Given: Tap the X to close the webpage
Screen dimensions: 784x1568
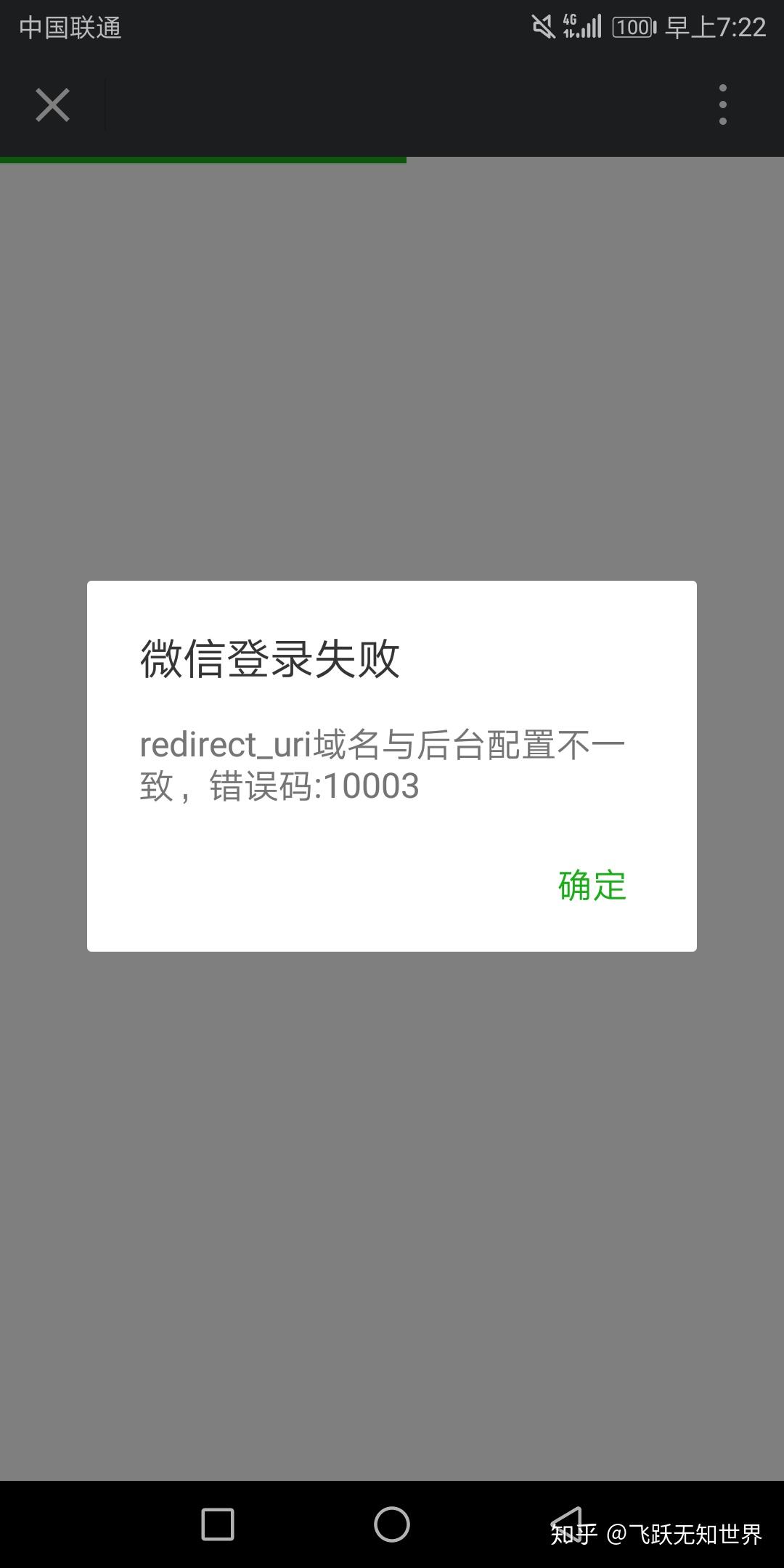Looking at the screenshot, I should point(52,105).
